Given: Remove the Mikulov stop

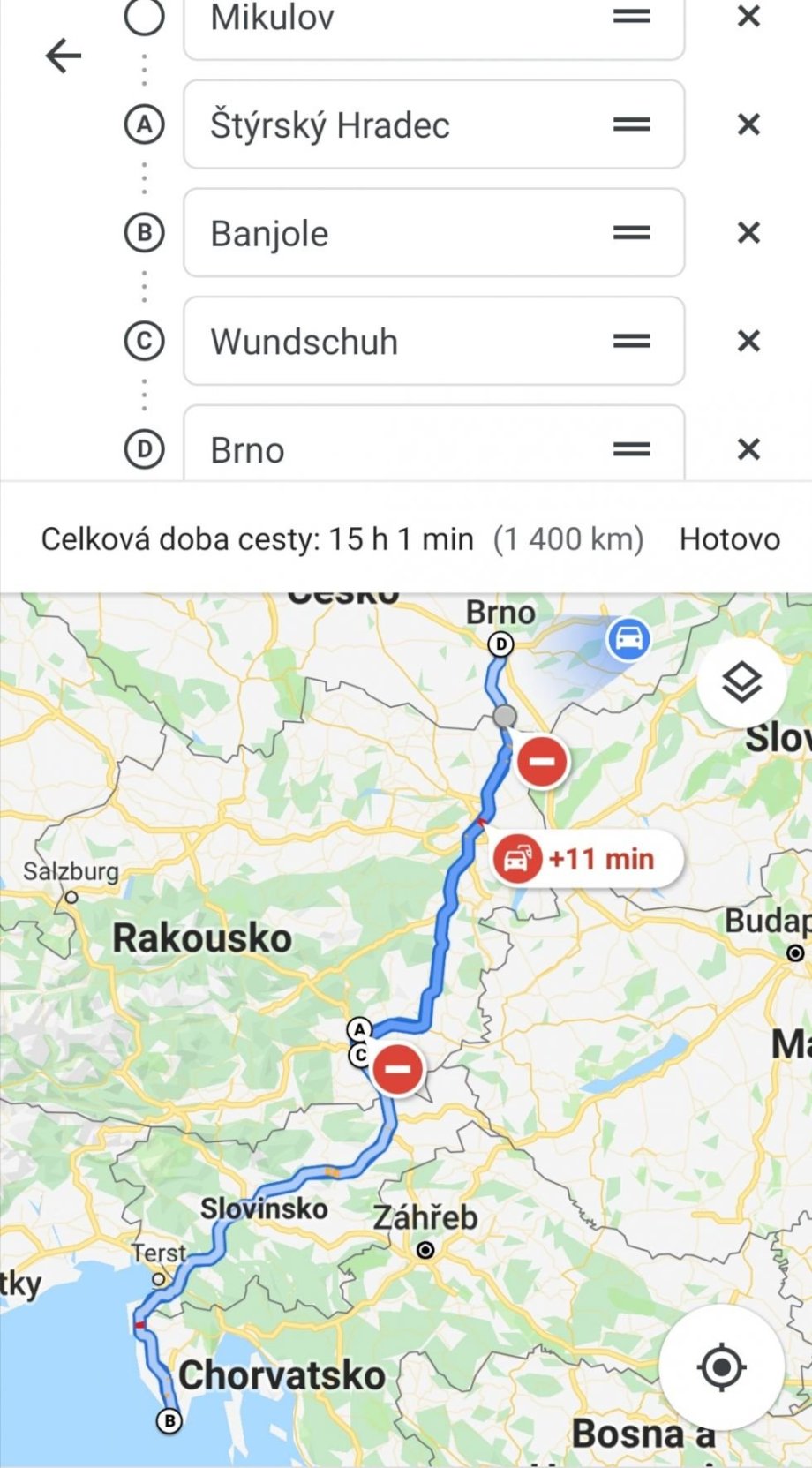Looking at the screenshot, I should [x=748, y=16].
